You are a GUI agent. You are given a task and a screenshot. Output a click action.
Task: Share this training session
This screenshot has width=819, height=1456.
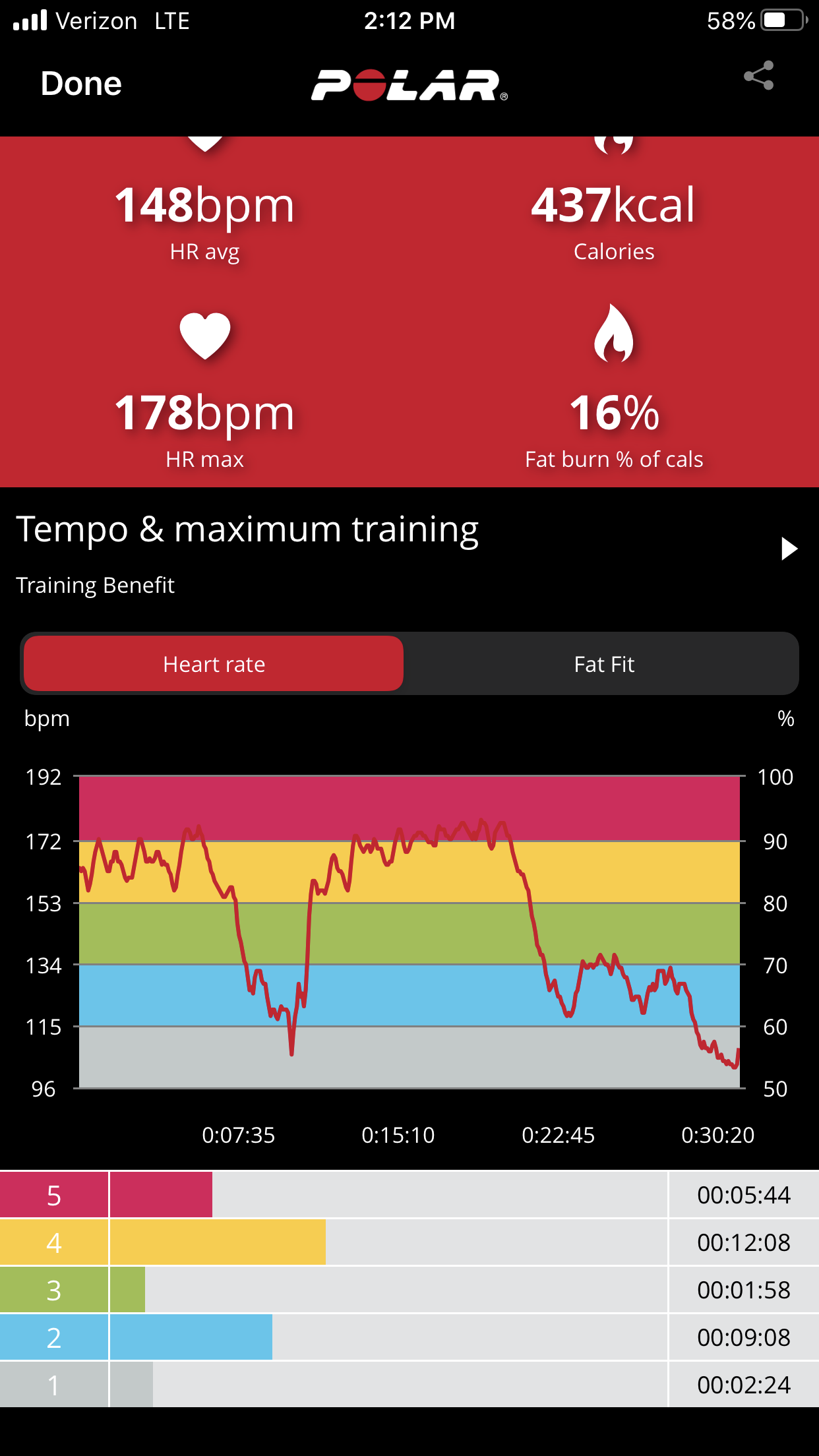pyautogui.click(x=758, y=76)
